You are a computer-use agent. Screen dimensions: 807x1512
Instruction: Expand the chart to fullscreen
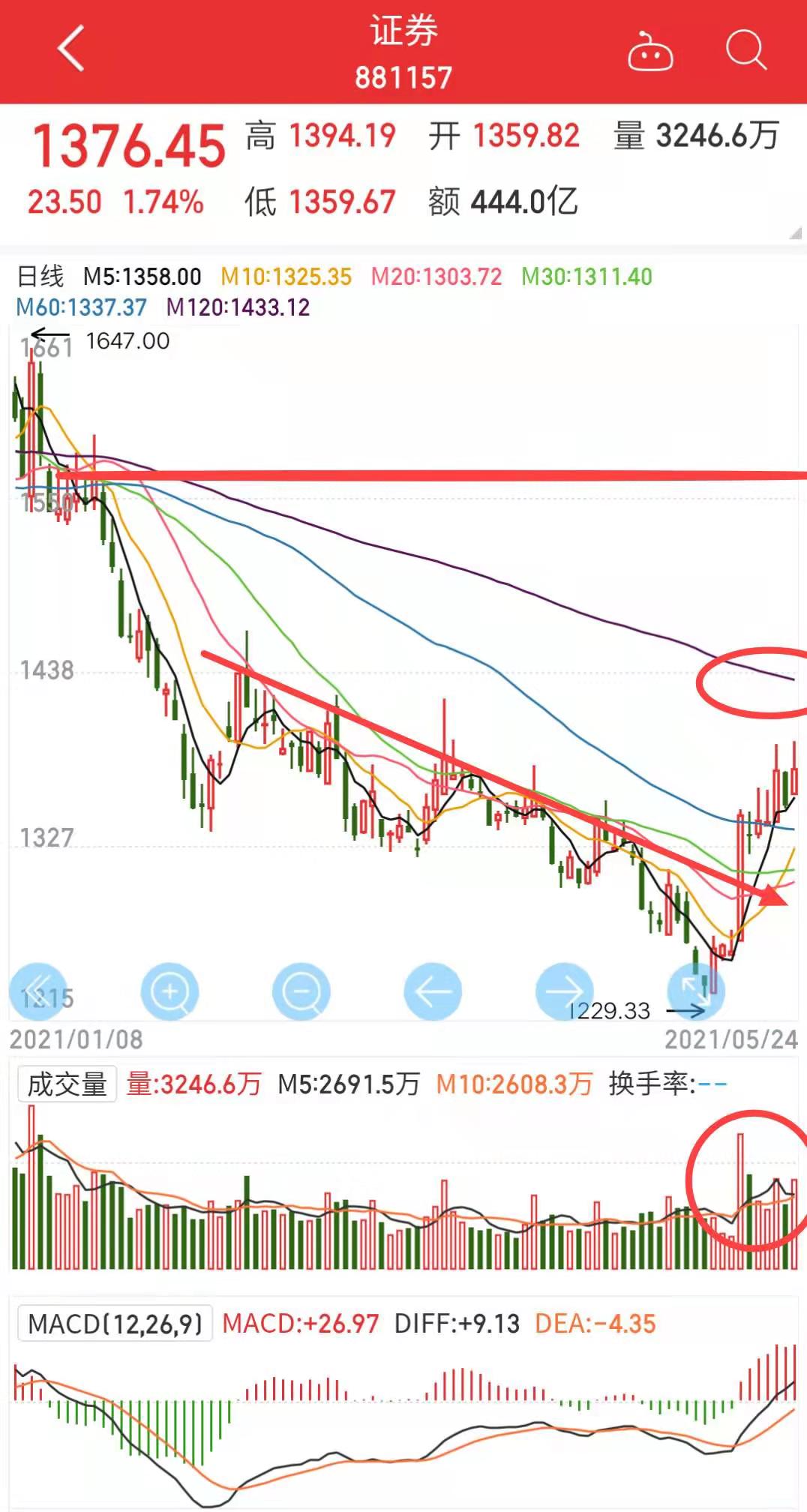tap(696, 991)
